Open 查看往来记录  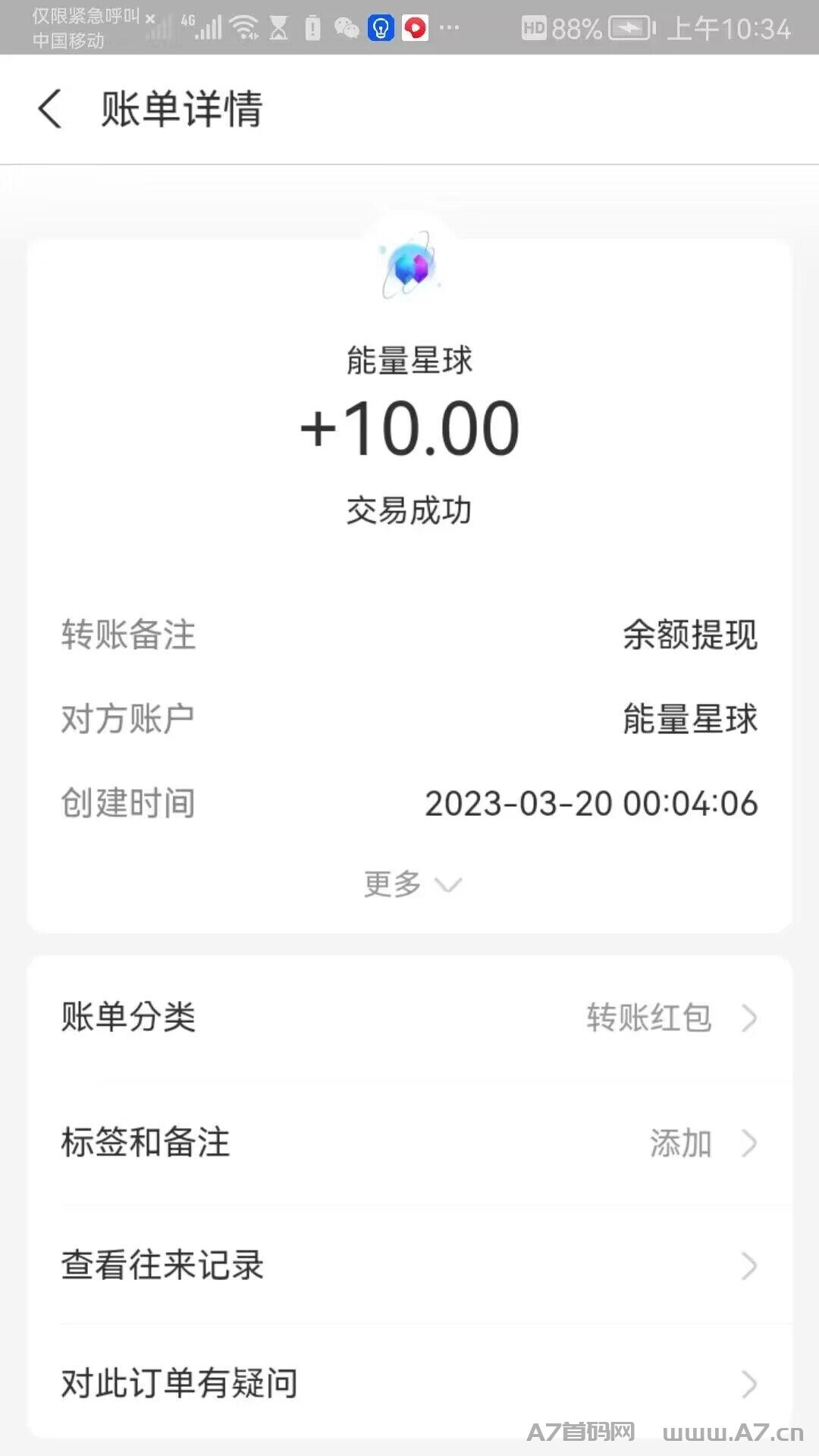[x=409, y=1265]
